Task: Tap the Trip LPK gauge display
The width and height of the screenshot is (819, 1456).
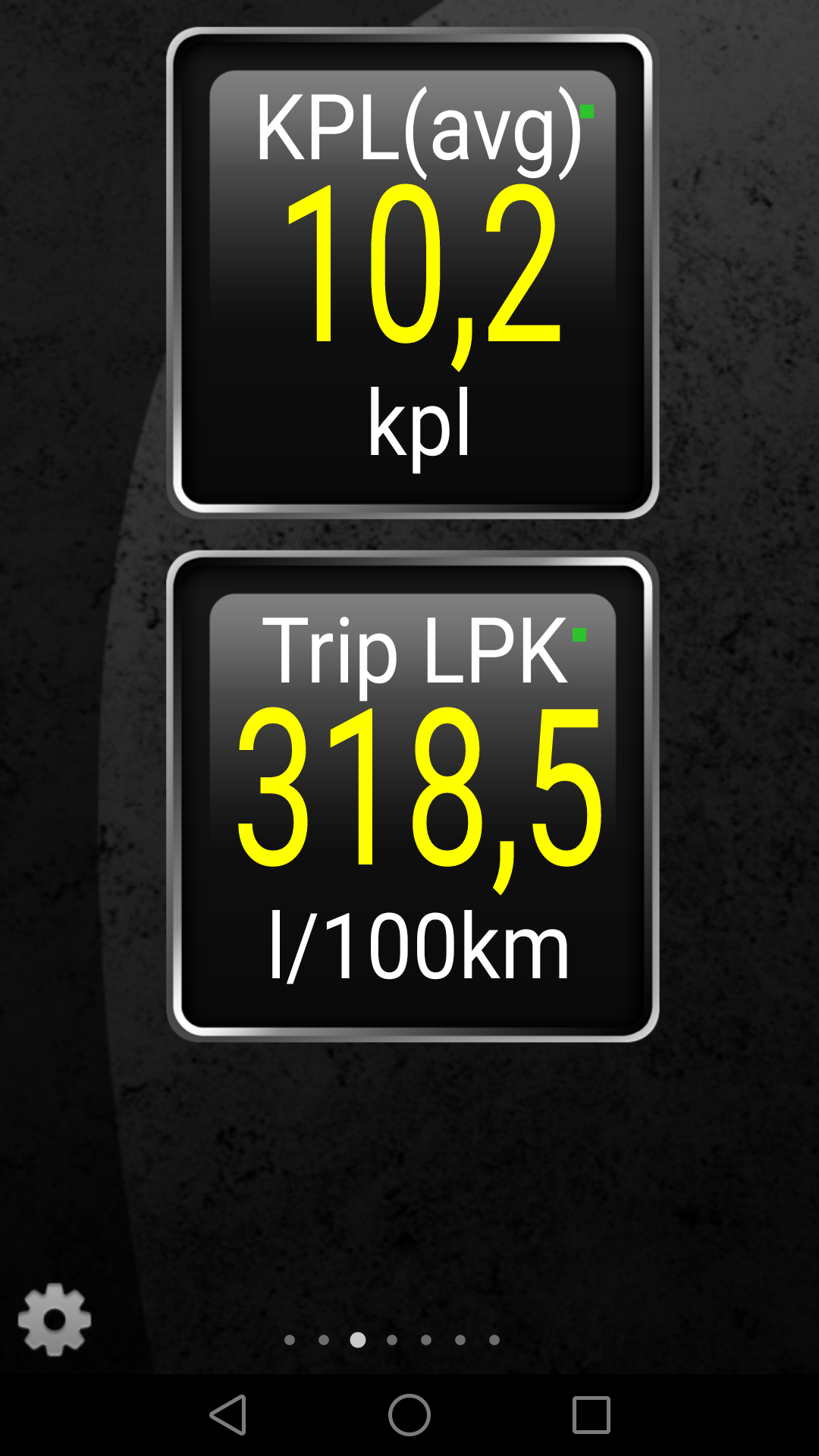Action: (x=413, y=796)
